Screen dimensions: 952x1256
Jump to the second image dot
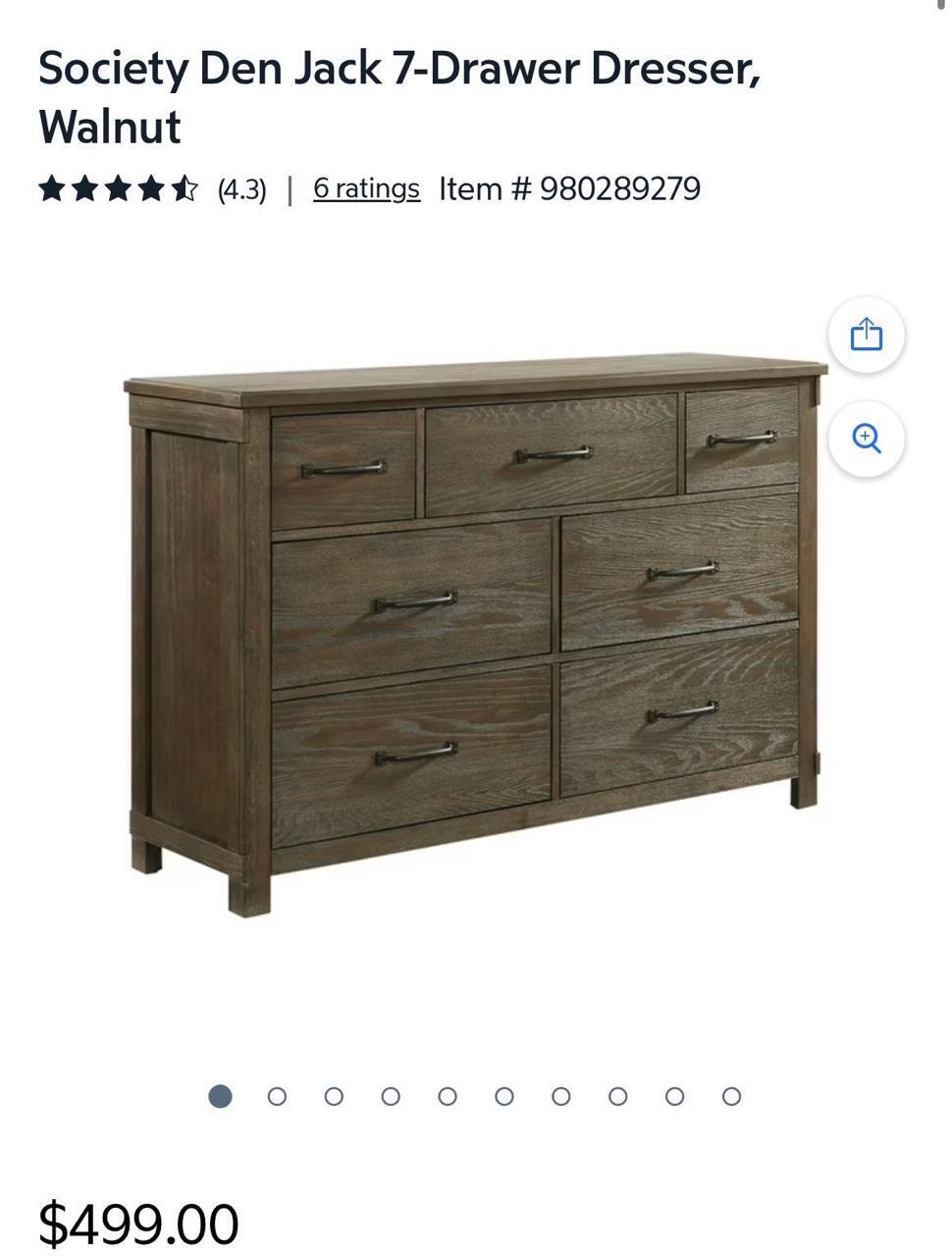tap(277, 1096)
